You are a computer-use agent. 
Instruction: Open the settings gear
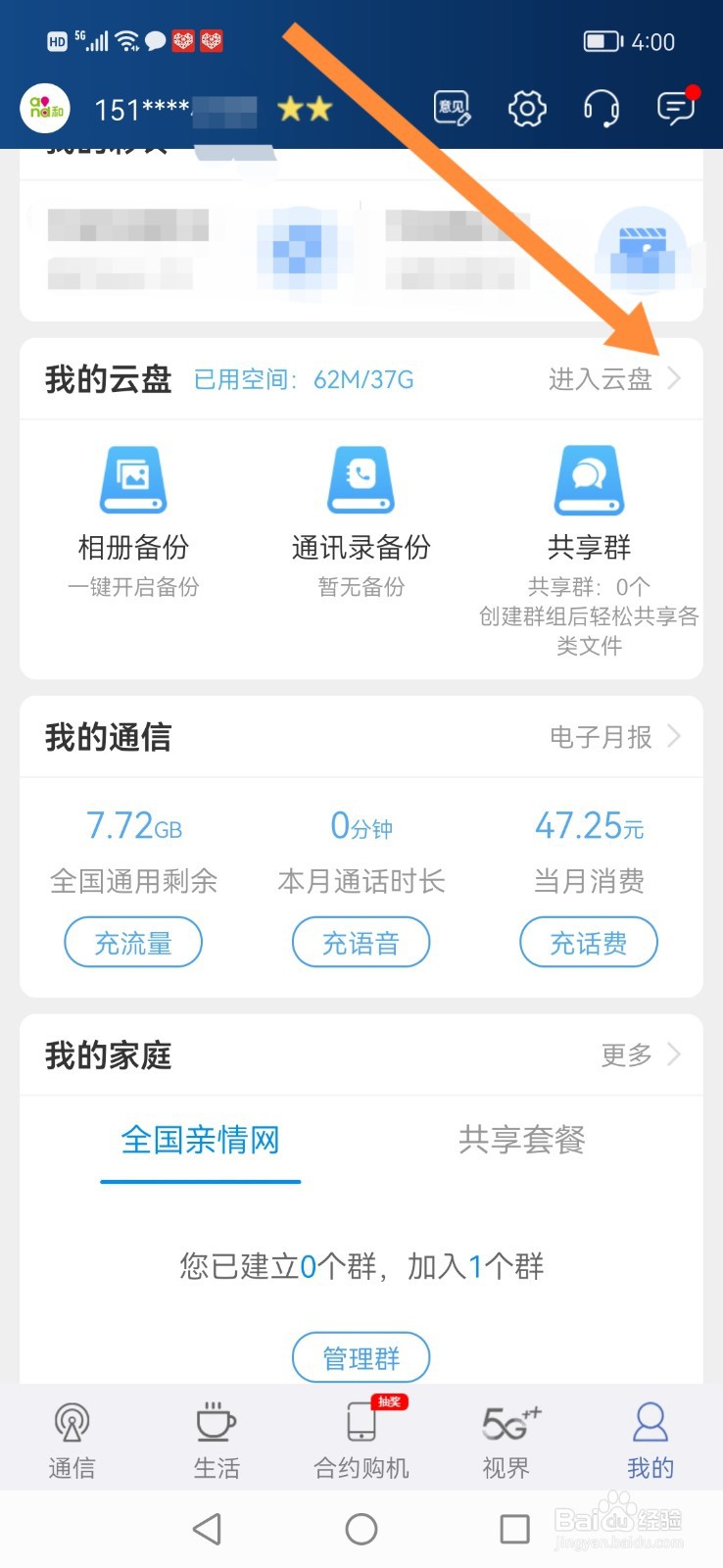point(527,108)
